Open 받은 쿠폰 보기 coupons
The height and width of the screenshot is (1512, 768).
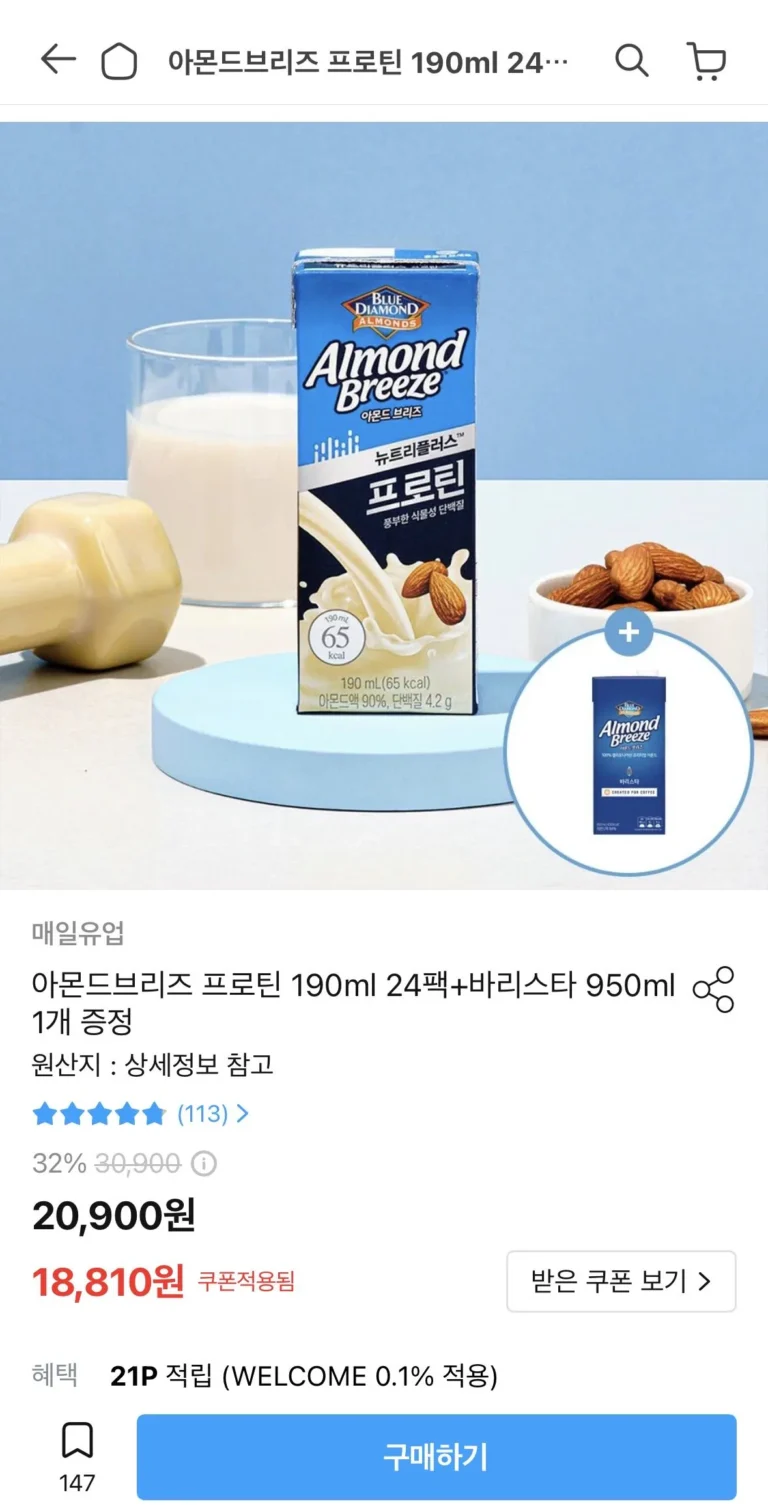point(621,1281)
